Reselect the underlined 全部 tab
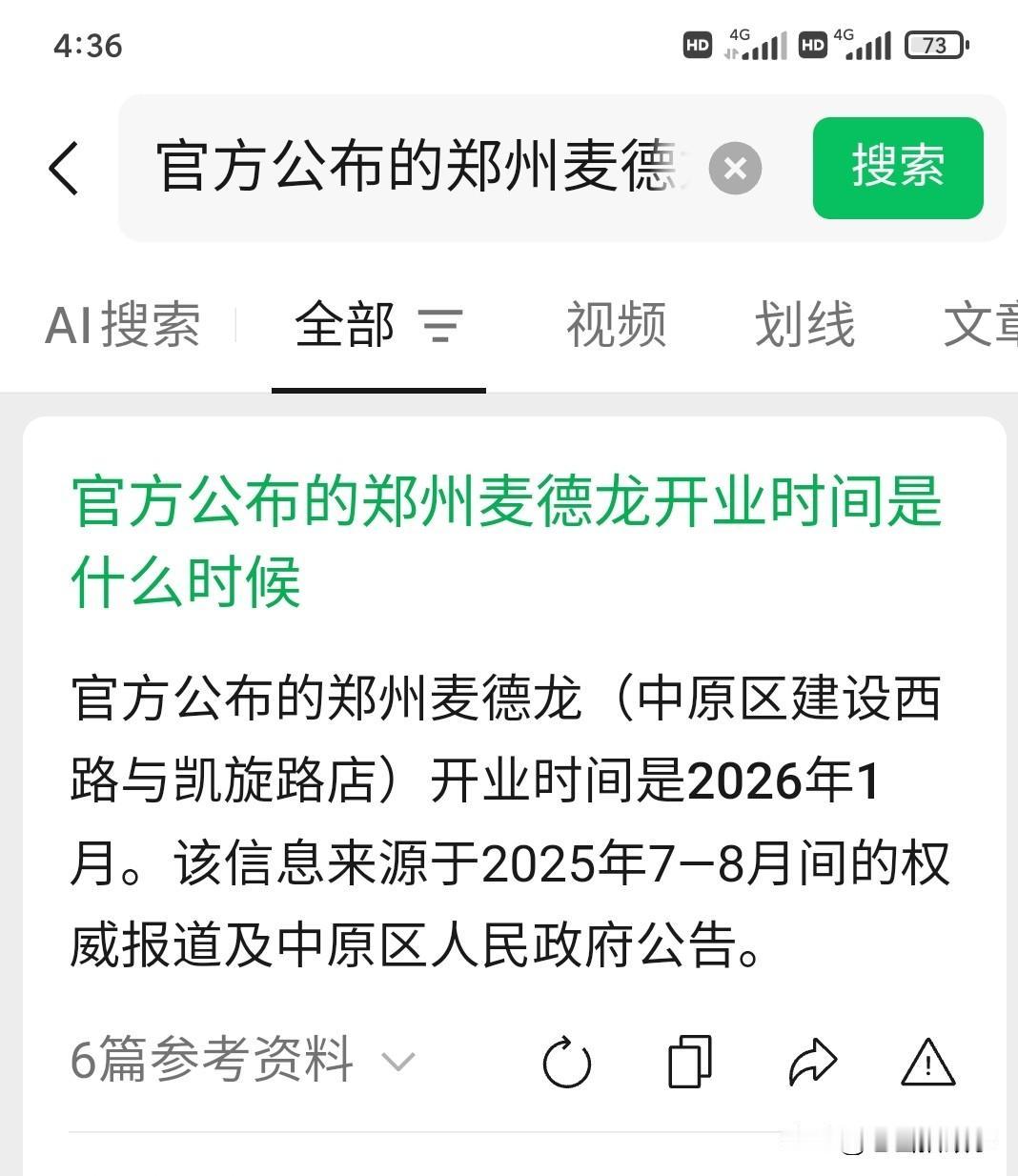The height and width of the screenshot is (1176, 1018). pyautogui.click(x=346, y=327)
